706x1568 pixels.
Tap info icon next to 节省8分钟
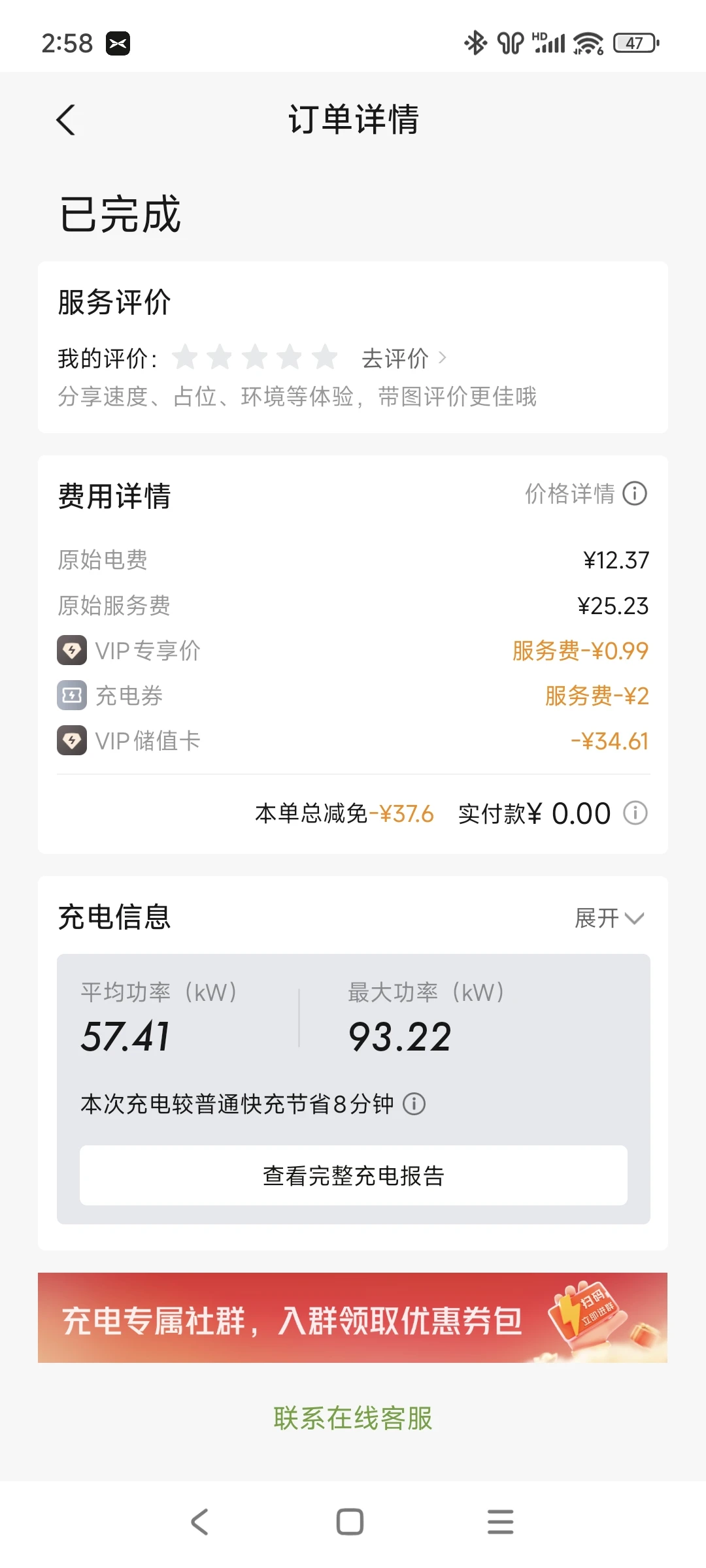pyautogui.click(x=414, y=1104)
